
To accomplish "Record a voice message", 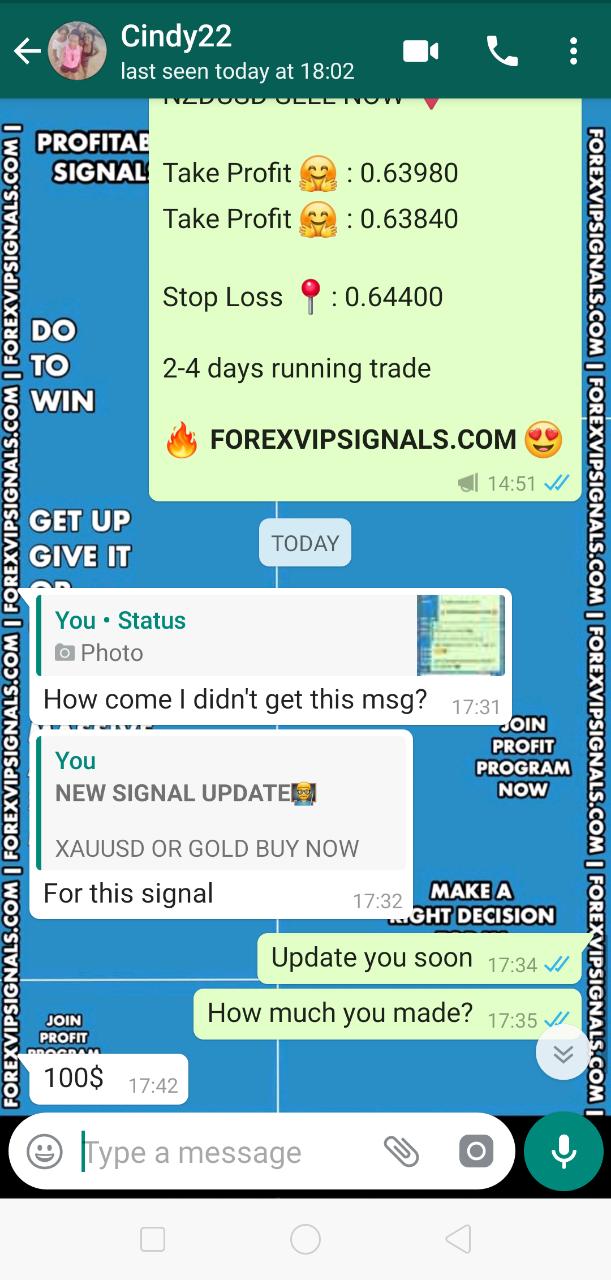I will tap(563, 1152).
